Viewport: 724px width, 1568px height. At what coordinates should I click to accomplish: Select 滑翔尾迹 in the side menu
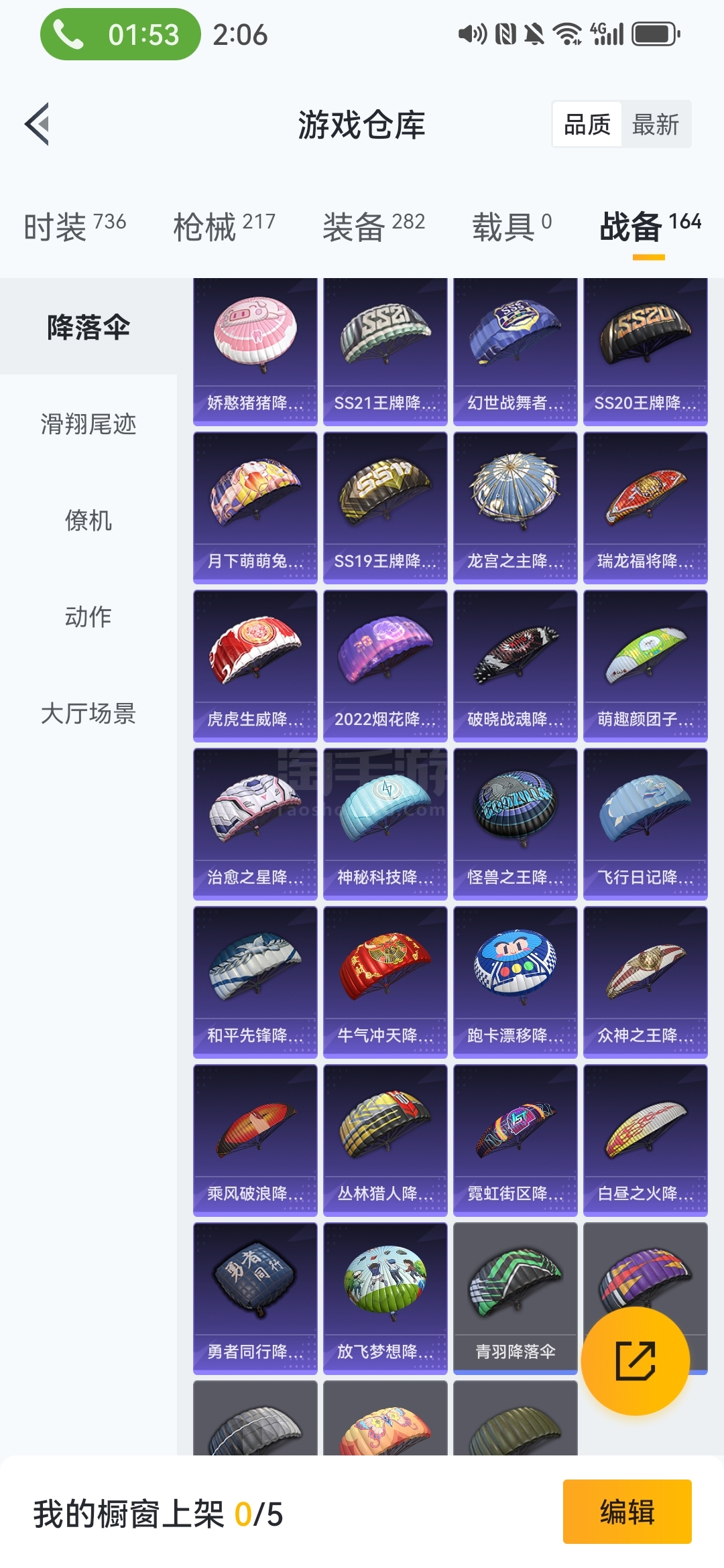tap(88, 424)
